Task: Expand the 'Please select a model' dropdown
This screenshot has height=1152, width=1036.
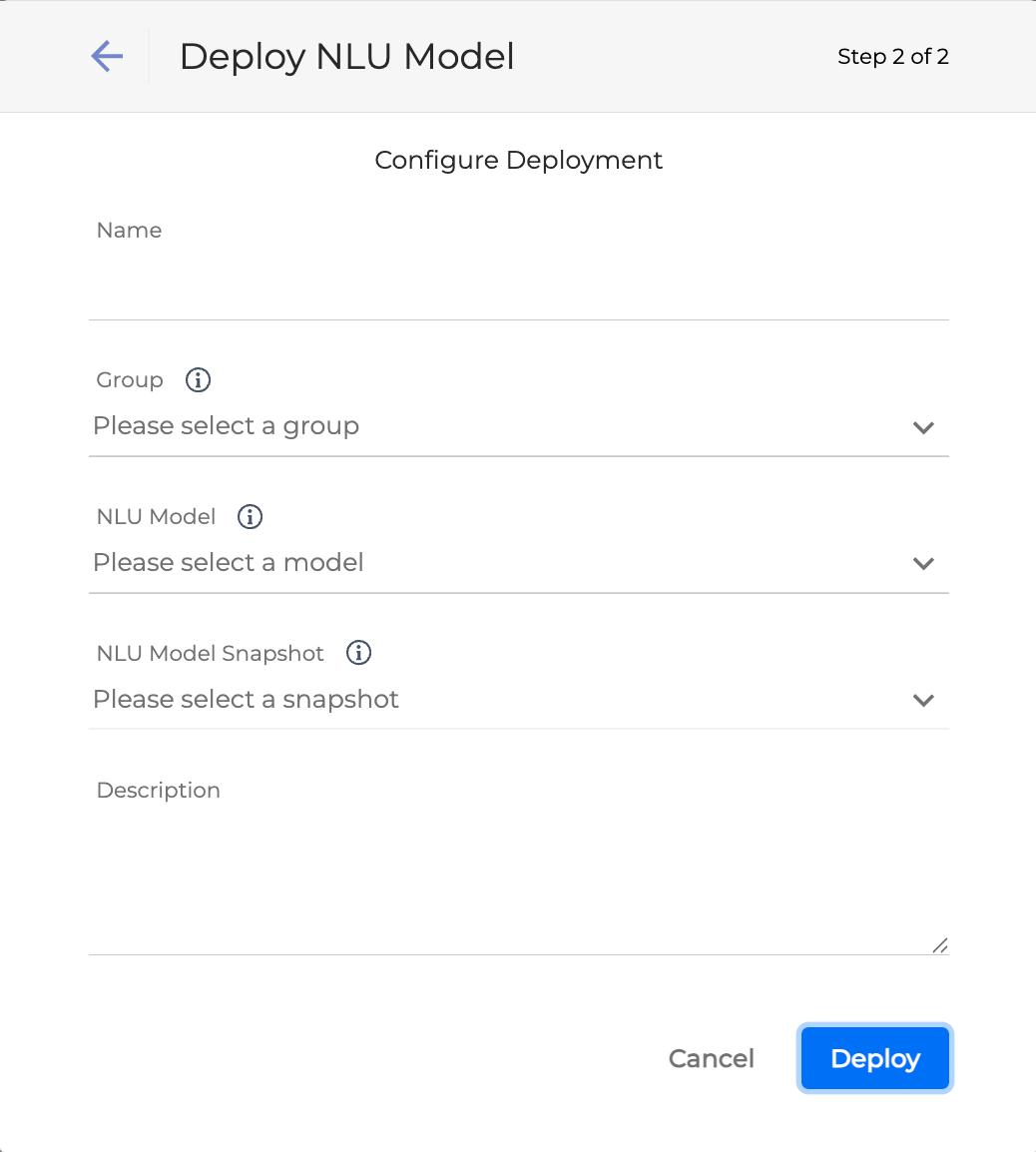Action: (518, 564)
